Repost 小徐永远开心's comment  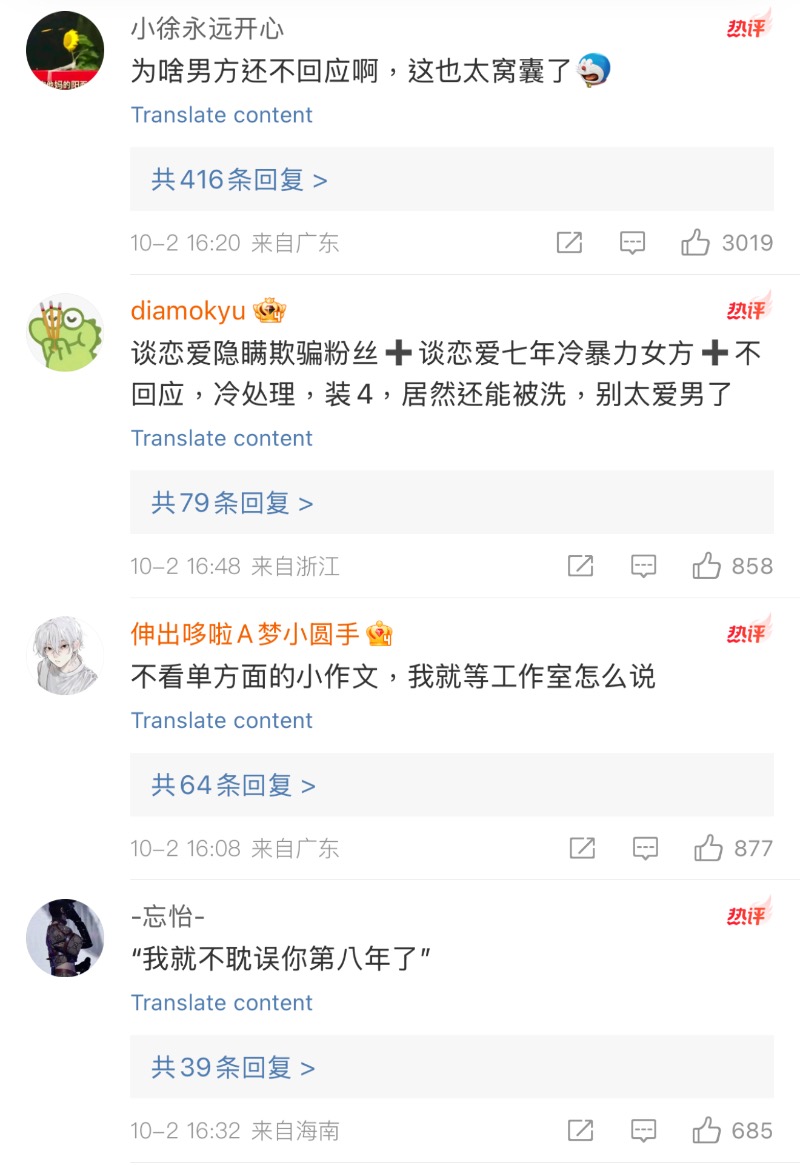point(569,242)
